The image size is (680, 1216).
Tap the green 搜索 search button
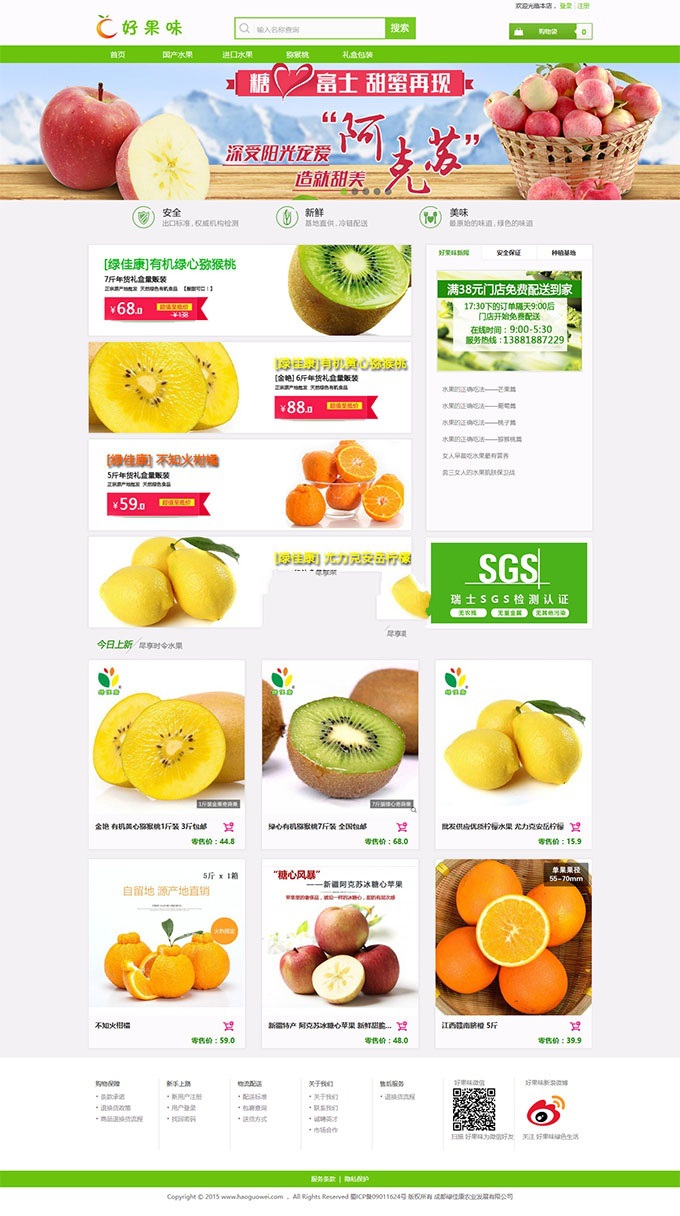(x=400, y=28)
